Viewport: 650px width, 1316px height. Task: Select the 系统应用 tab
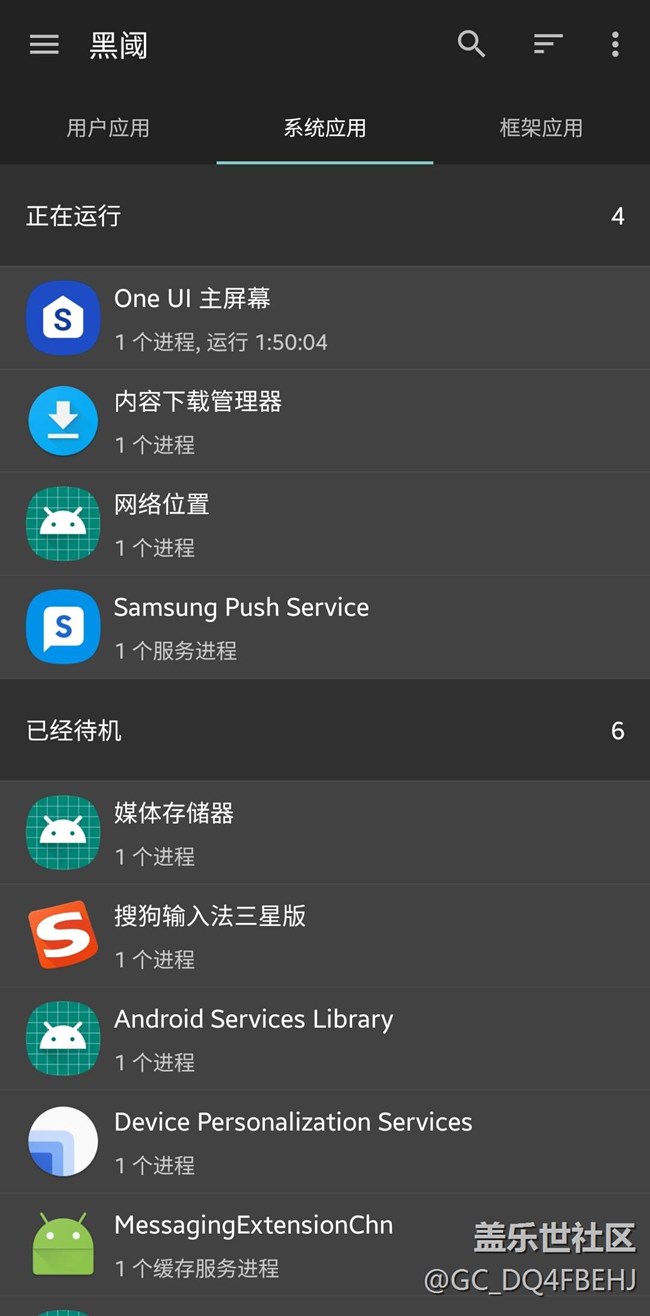(x=325, y=128)
